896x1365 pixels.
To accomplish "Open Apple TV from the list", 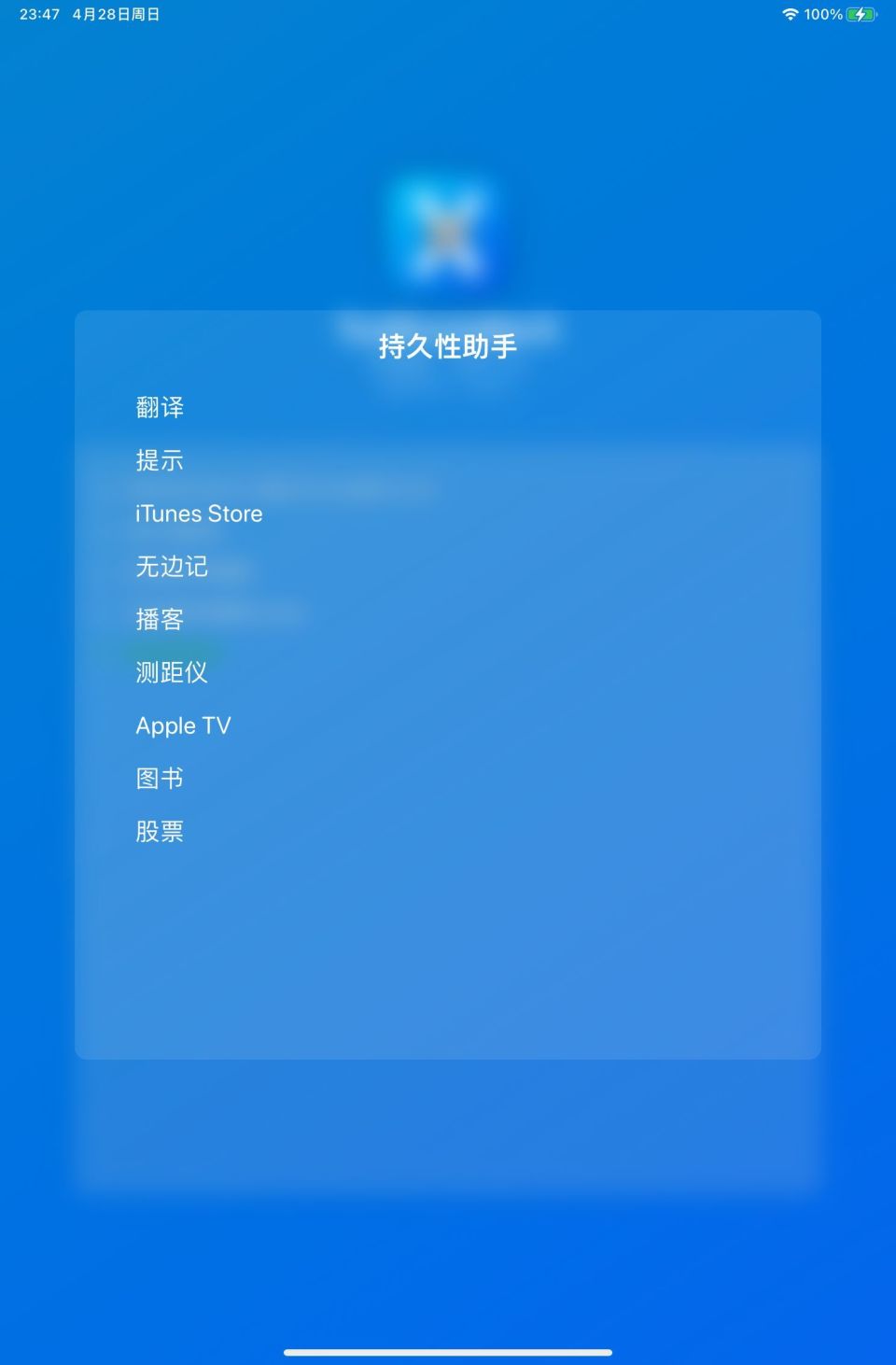I will (x=184, y=725).
